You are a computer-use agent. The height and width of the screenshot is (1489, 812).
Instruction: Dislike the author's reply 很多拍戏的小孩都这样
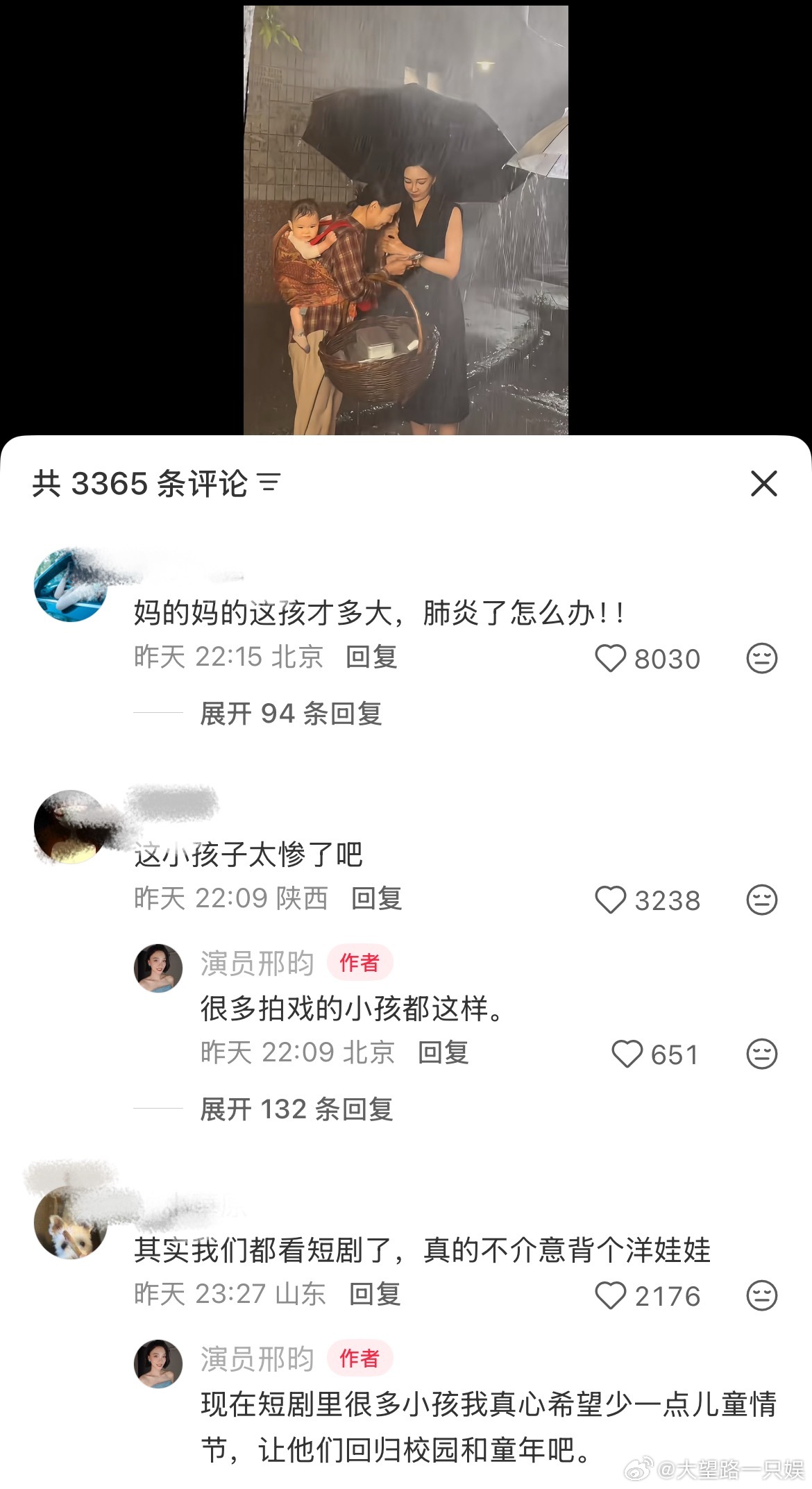761,1054
